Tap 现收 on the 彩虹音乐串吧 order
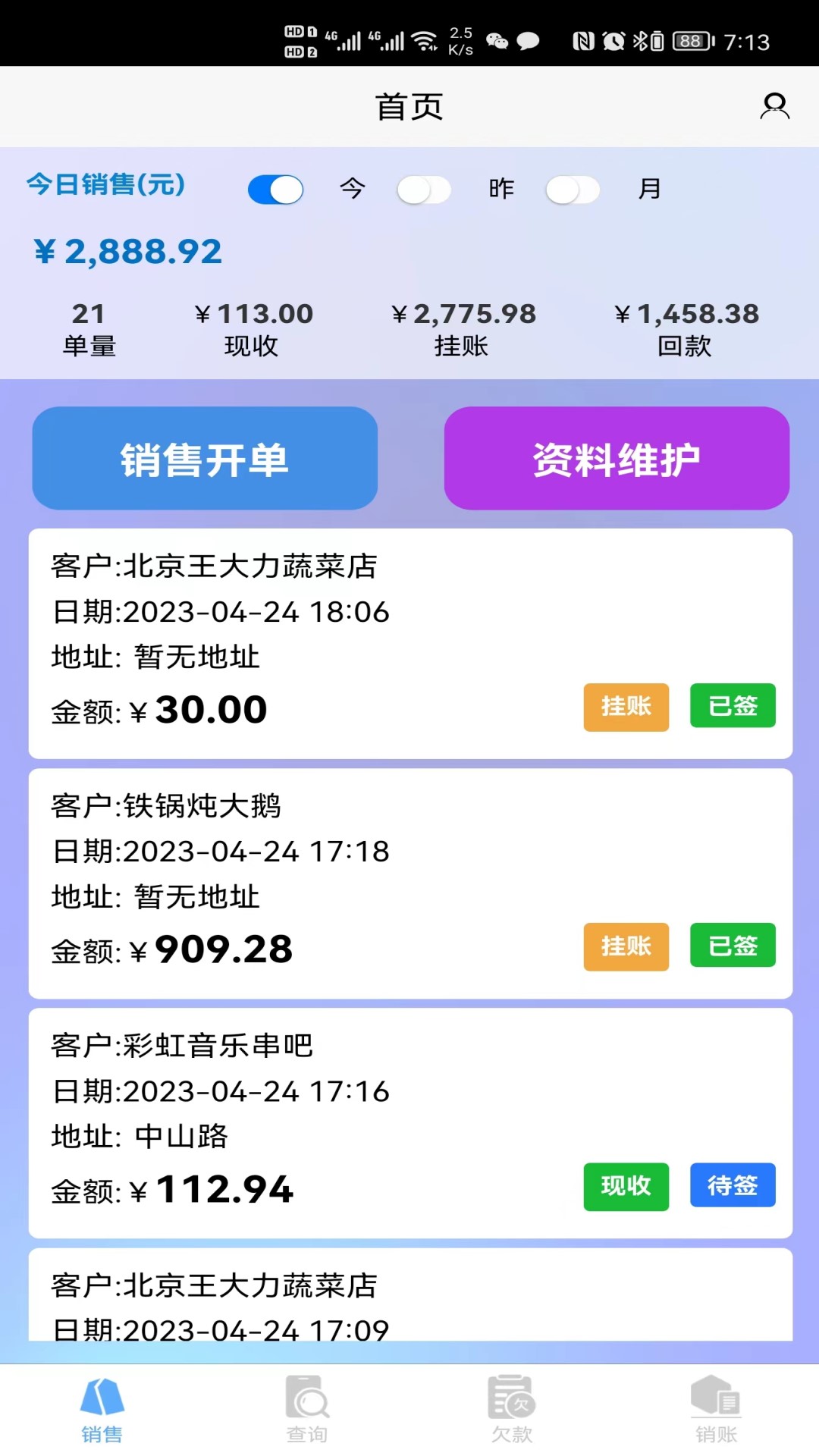819x1456 pixels. point(626,1187)
